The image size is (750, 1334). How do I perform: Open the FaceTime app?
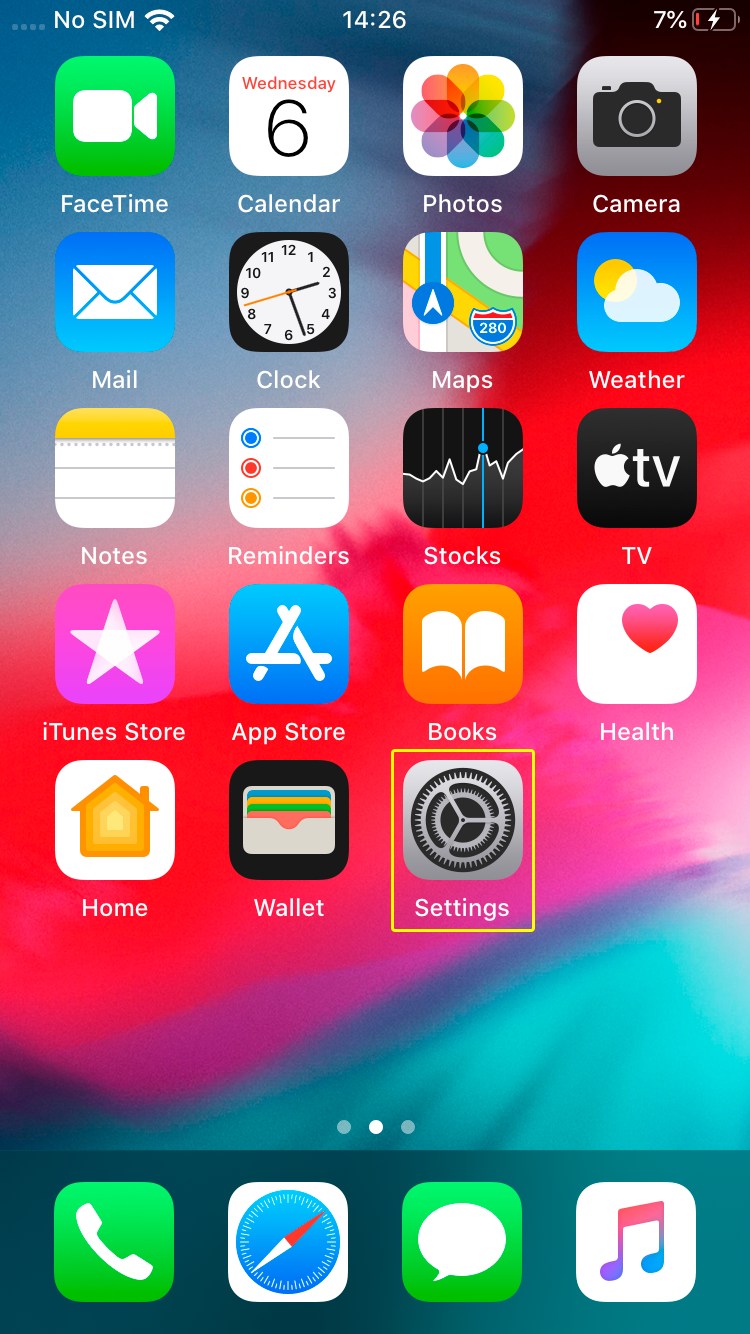[x=115, y=116]
